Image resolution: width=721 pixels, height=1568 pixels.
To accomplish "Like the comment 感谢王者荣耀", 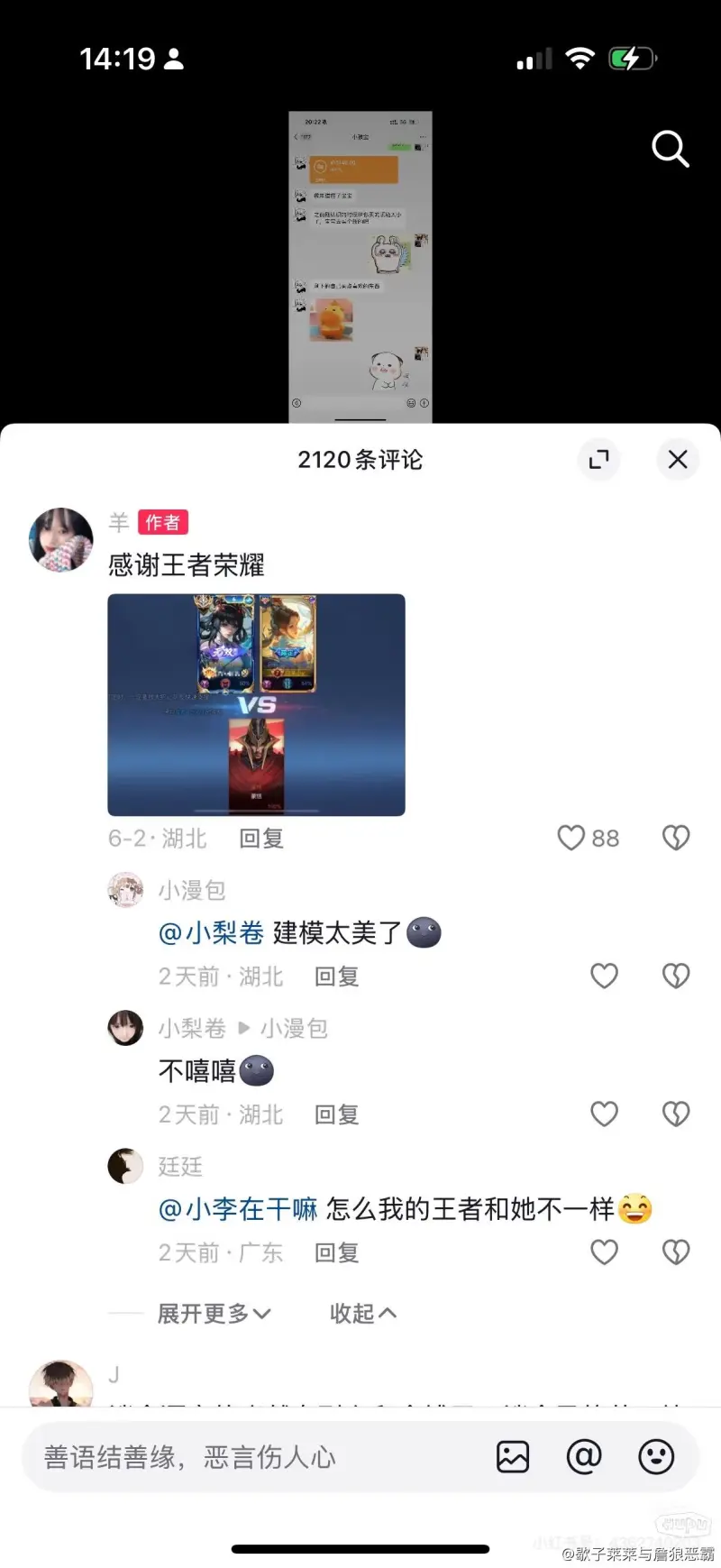I will 571,838.
